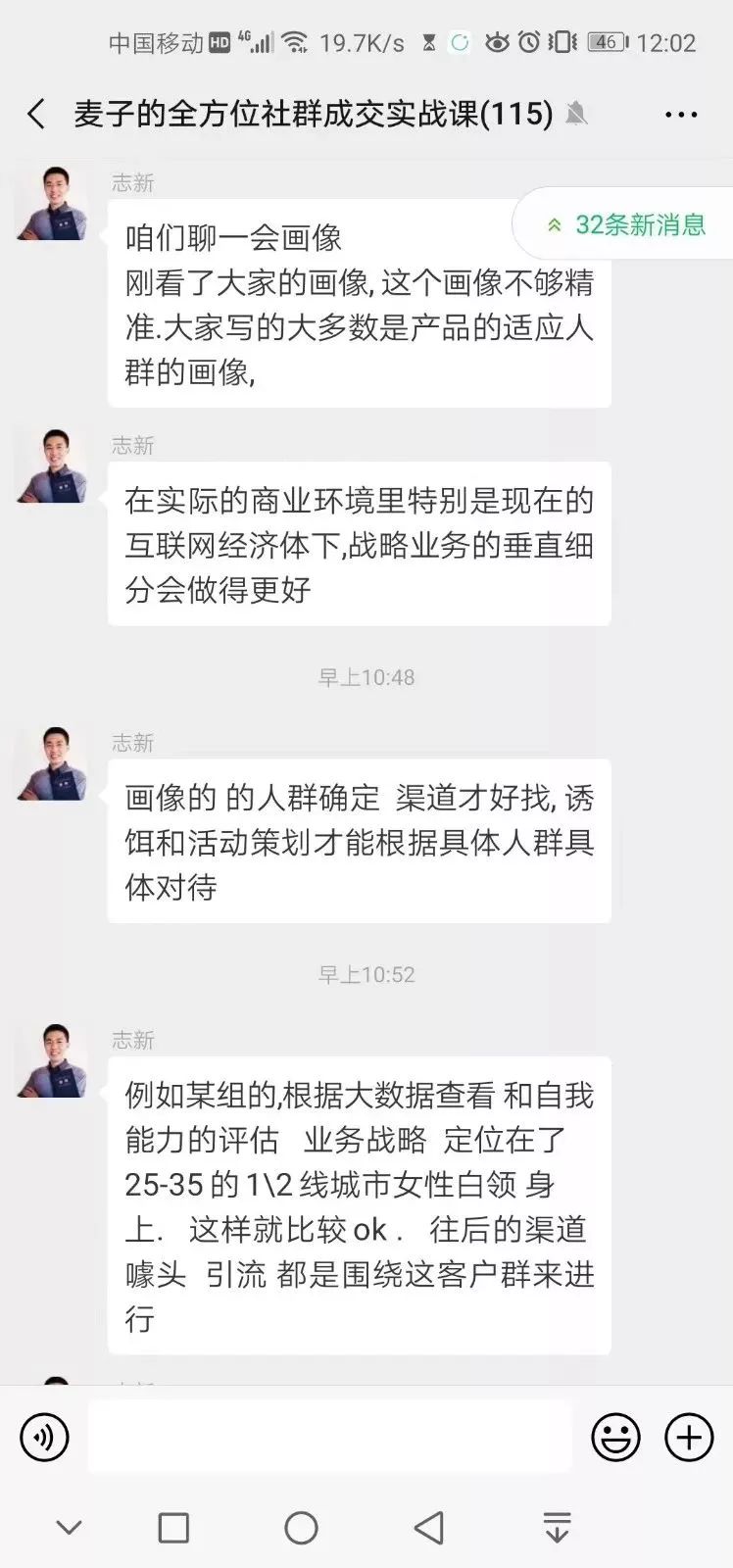Open the emoji sticker panel
Image resolution: width=733 pixels, height=1568 pixels.
tap(615, 1438)
